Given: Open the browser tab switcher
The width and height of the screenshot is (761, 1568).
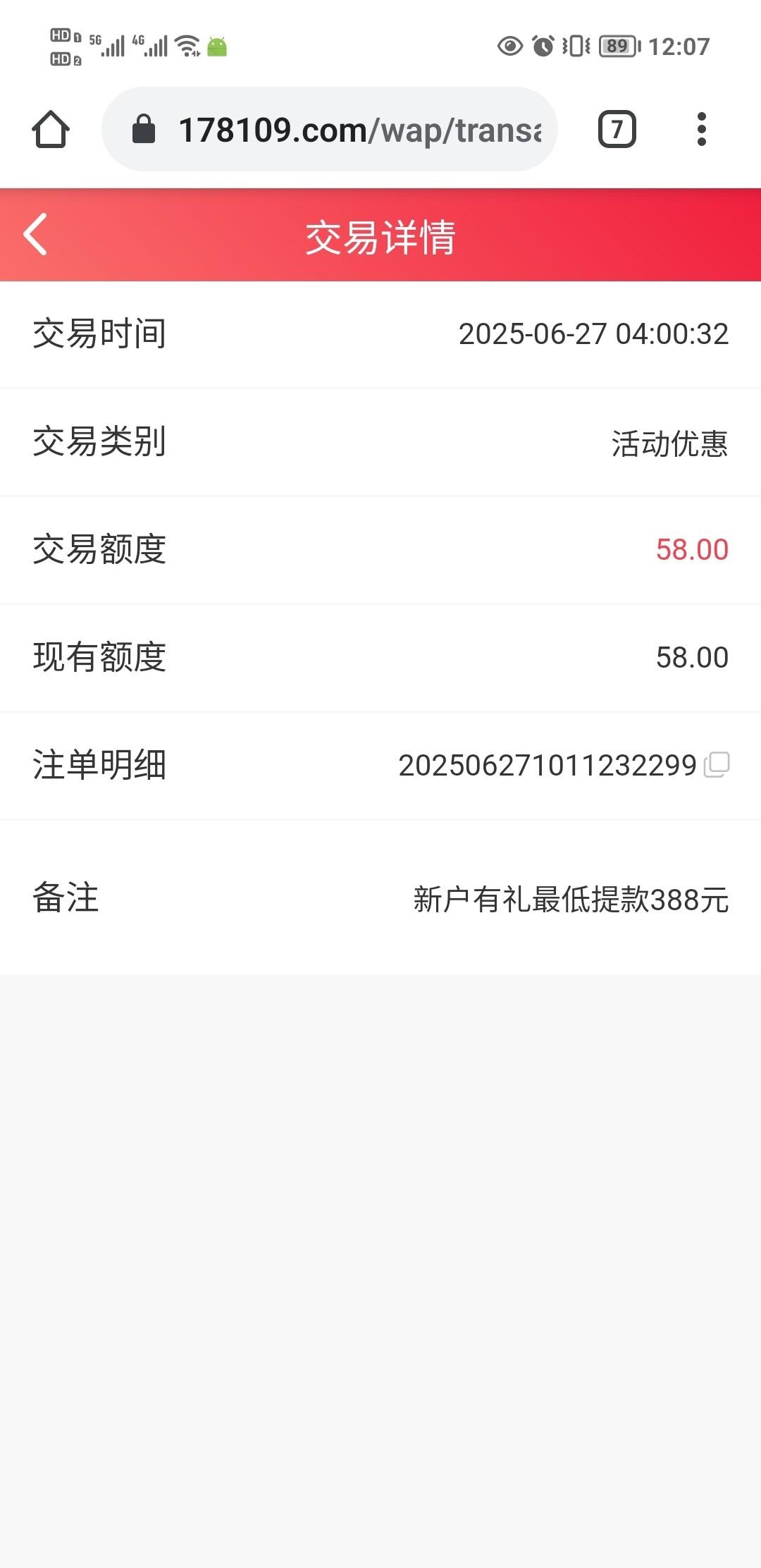Looking at the screenshot, I should [x=617, y=130].
